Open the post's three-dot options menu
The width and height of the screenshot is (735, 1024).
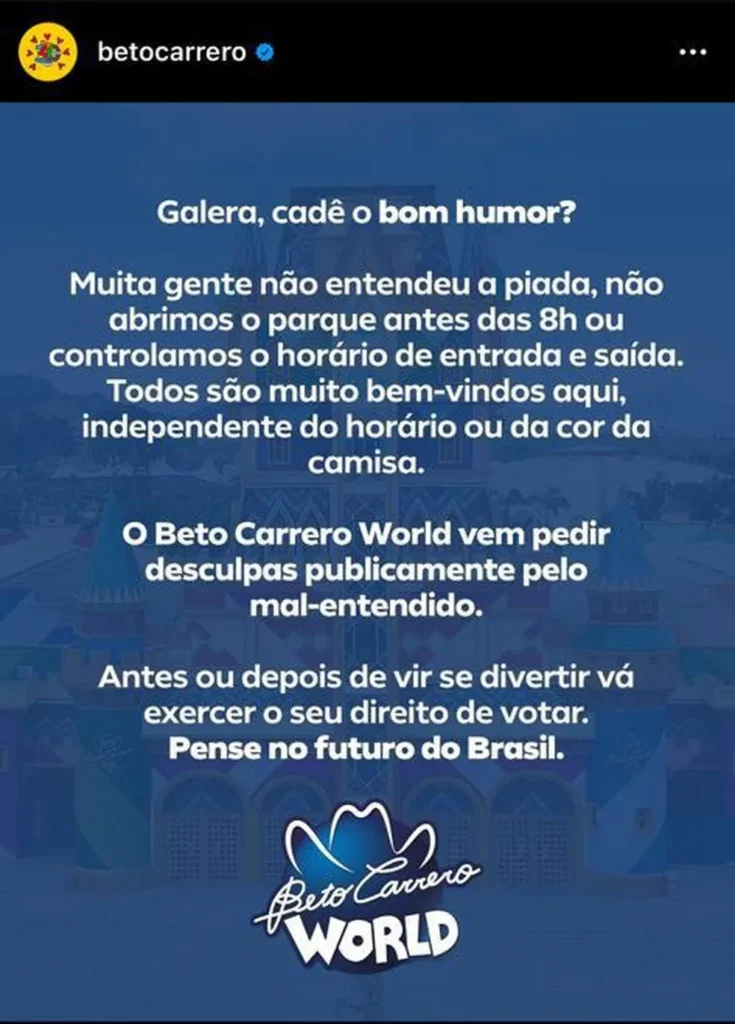click(692, 52)
